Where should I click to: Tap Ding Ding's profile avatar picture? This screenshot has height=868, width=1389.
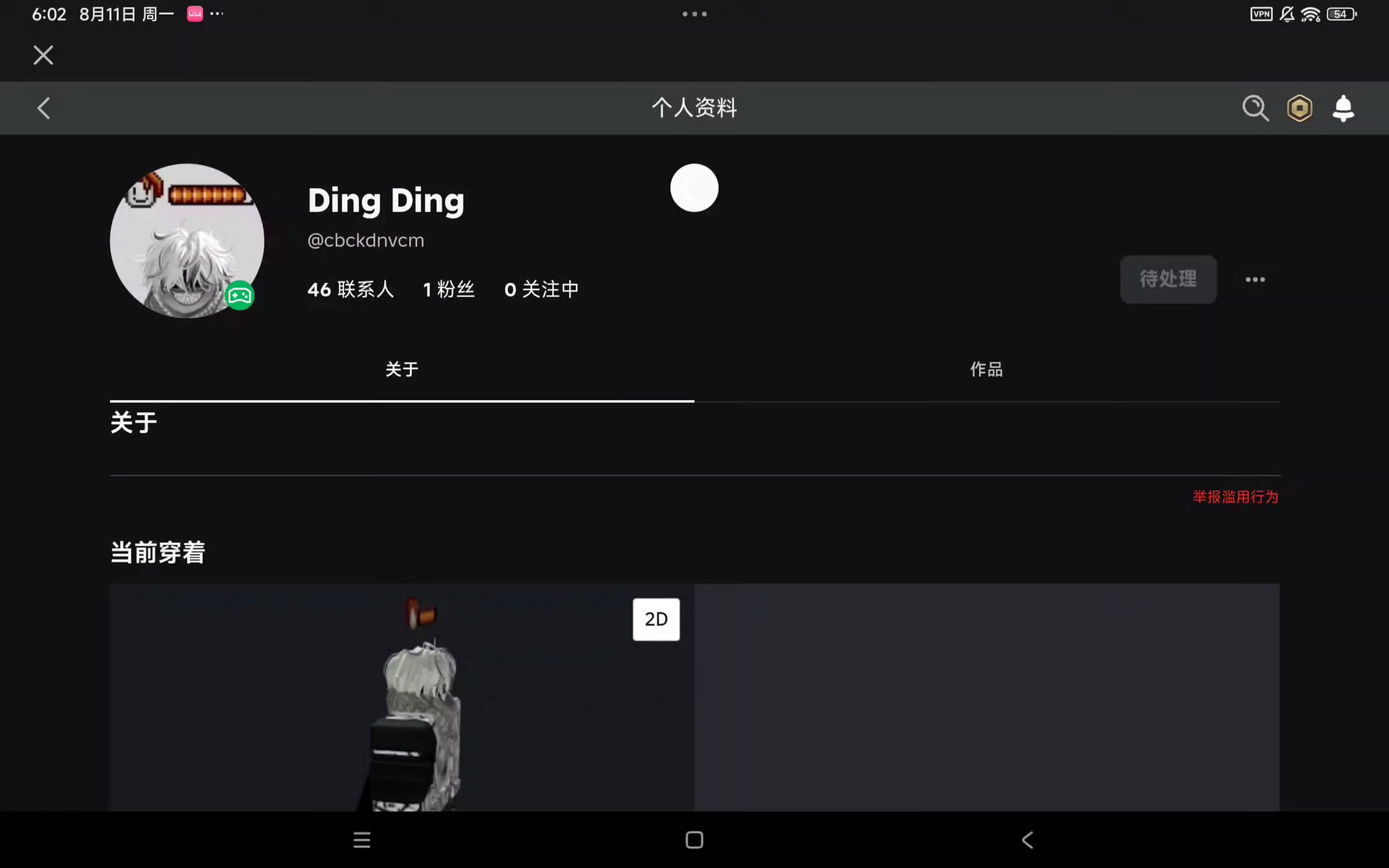click(186, 241)
